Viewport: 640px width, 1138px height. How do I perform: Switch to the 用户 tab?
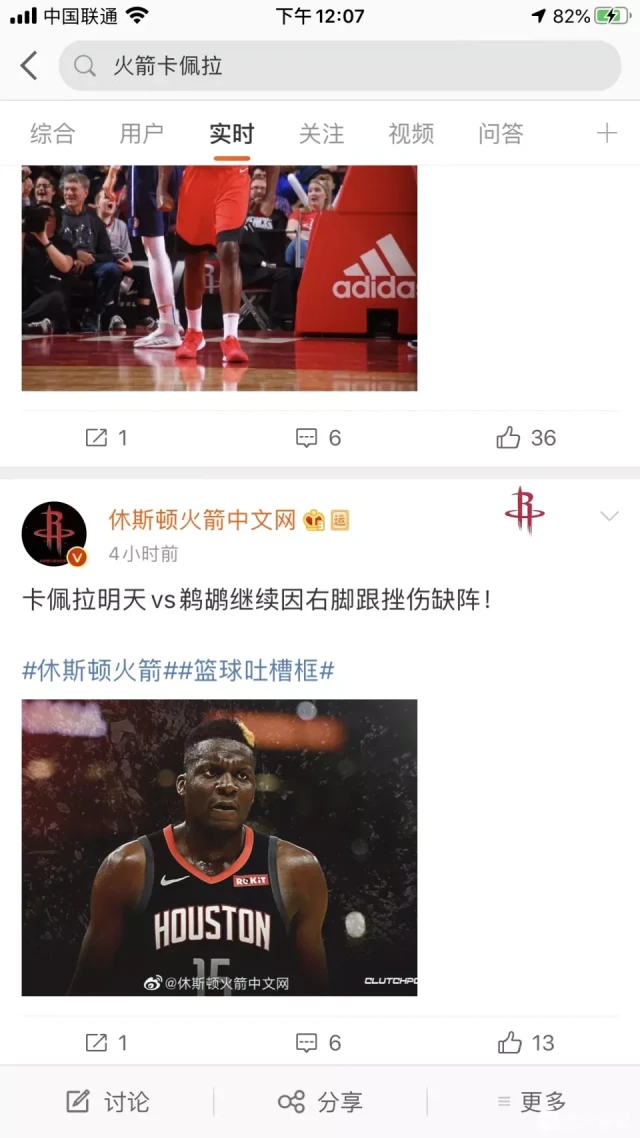[x=141, y=133]
